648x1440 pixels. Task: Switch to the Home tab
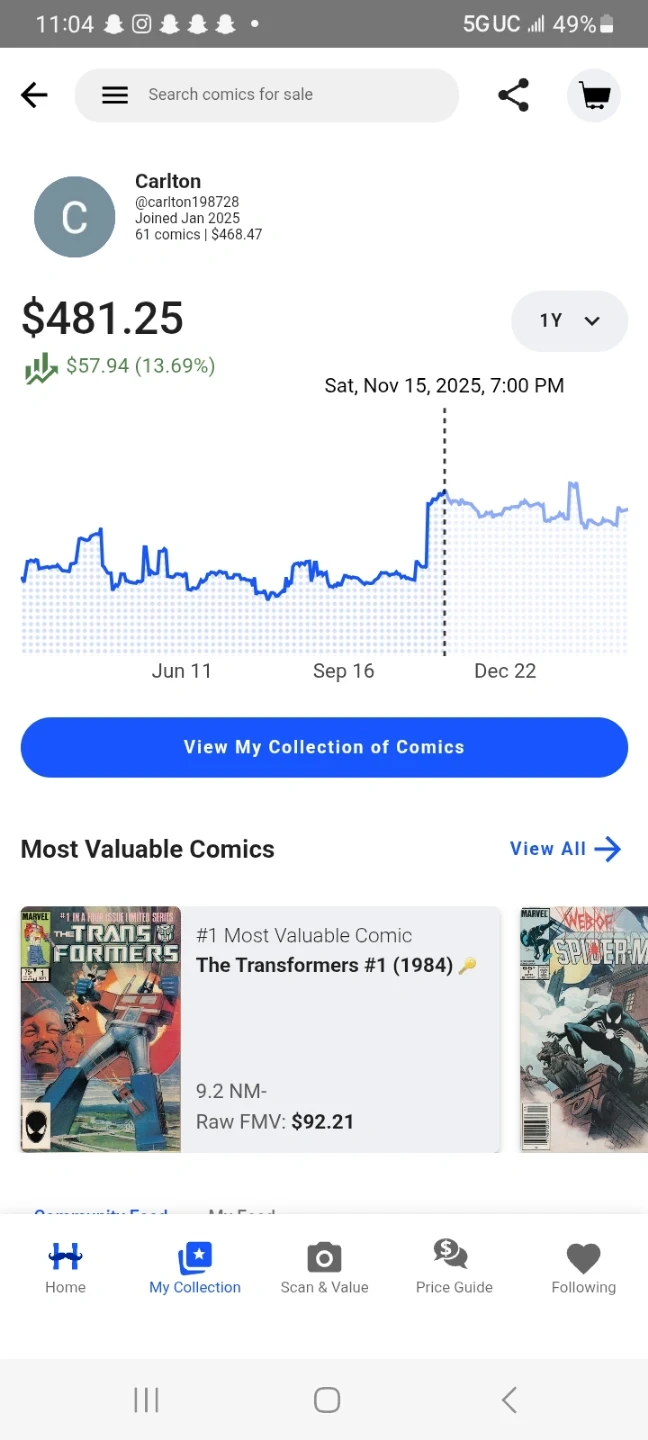[65, 1268]
